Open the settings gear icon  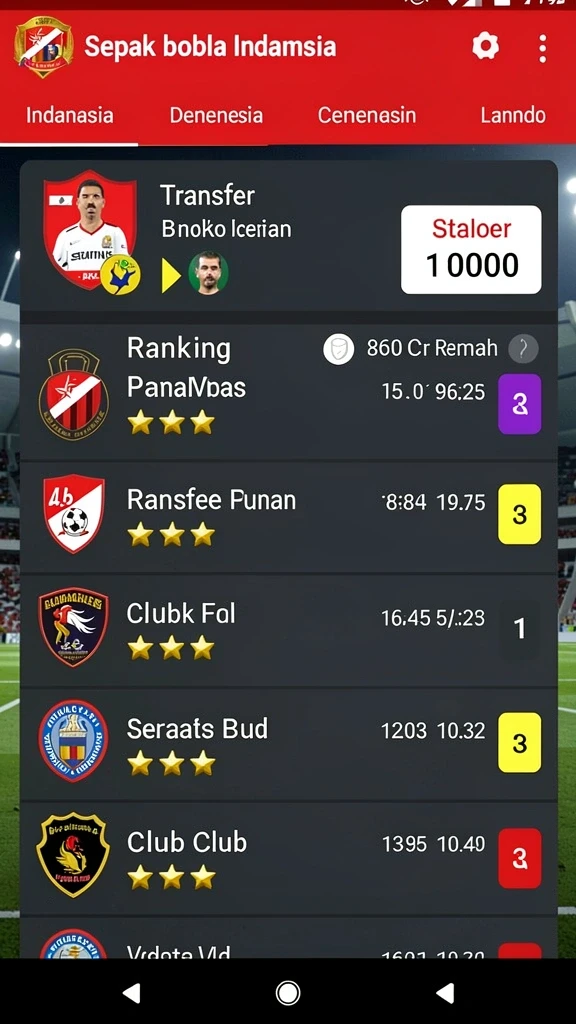click(485, 47)
